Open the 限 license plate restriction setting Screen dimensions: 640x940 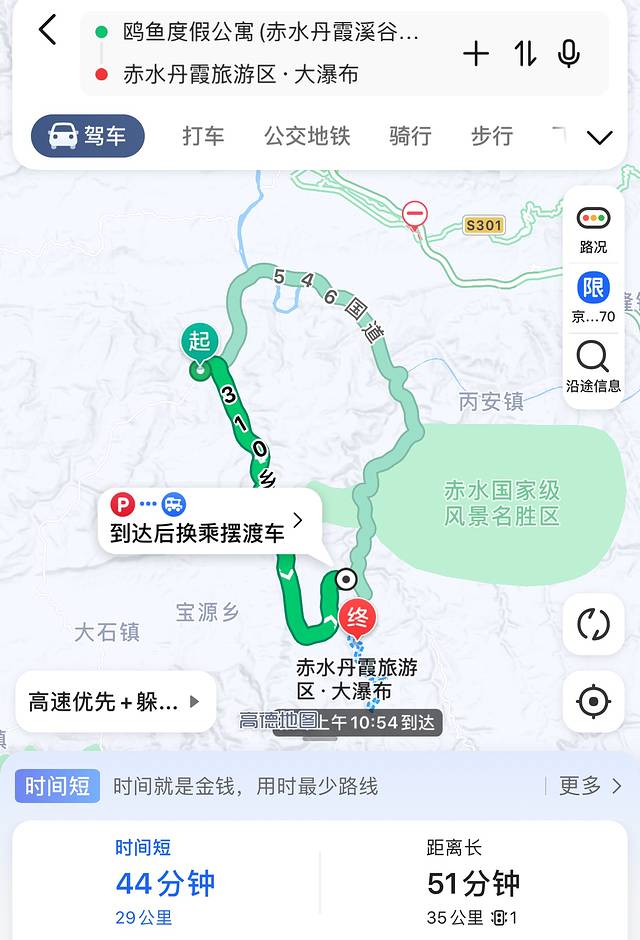[x=593, y=298]
